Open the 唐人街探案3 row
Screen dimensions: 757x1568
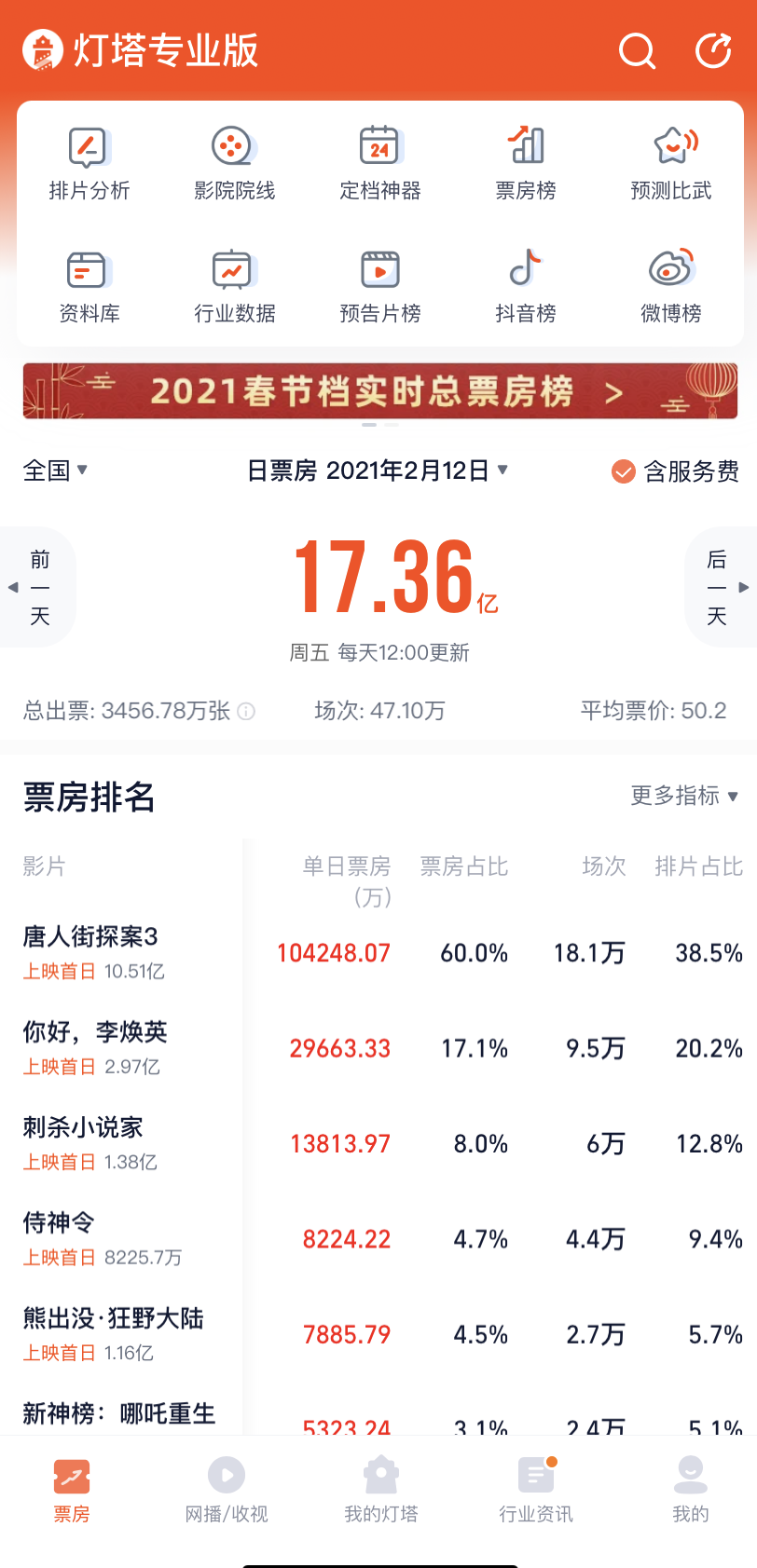point(378,952)
